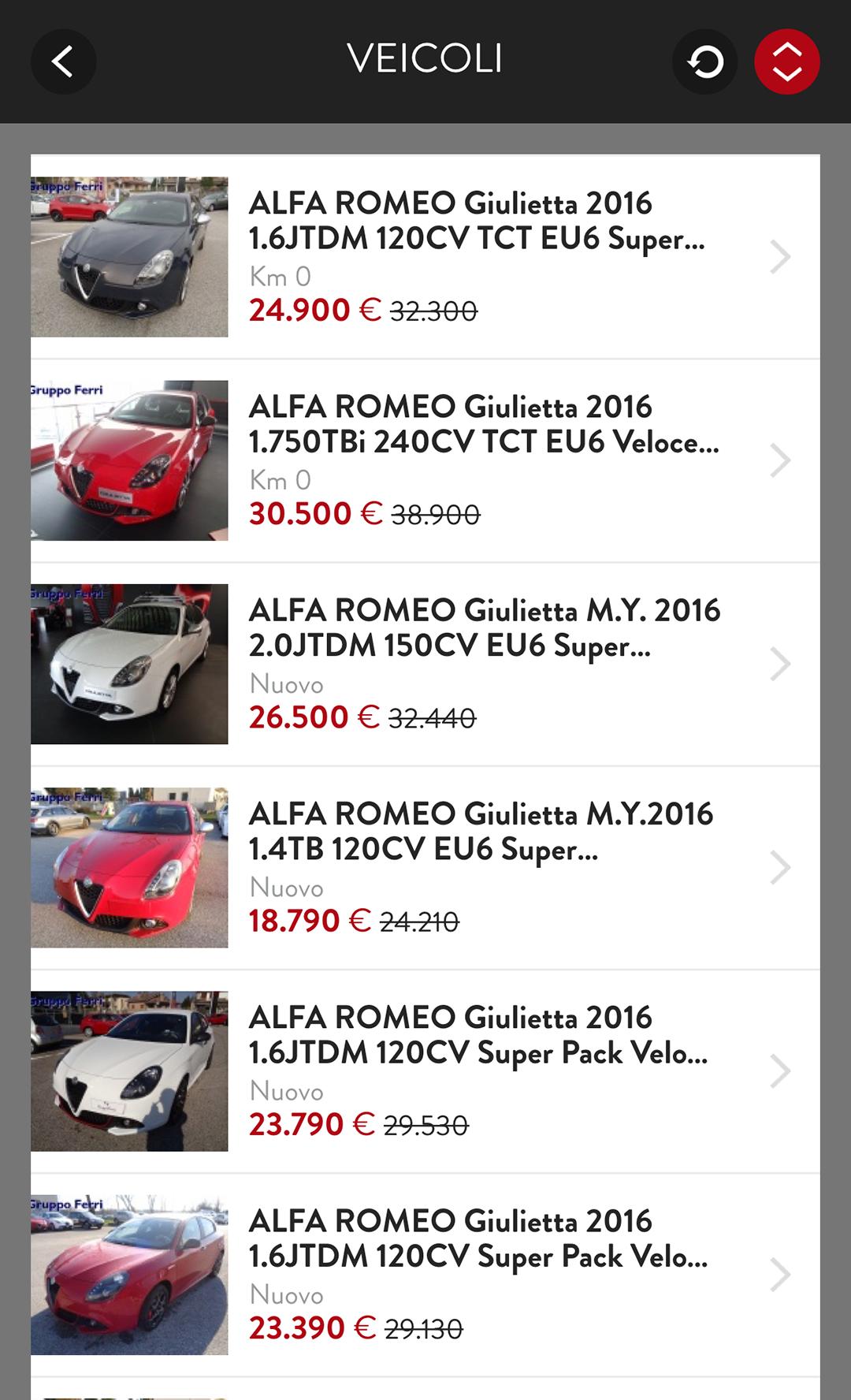Tap the refresh icon near the title
Viewport: 851px width, 1400px height.
click(x=704, y=61)
